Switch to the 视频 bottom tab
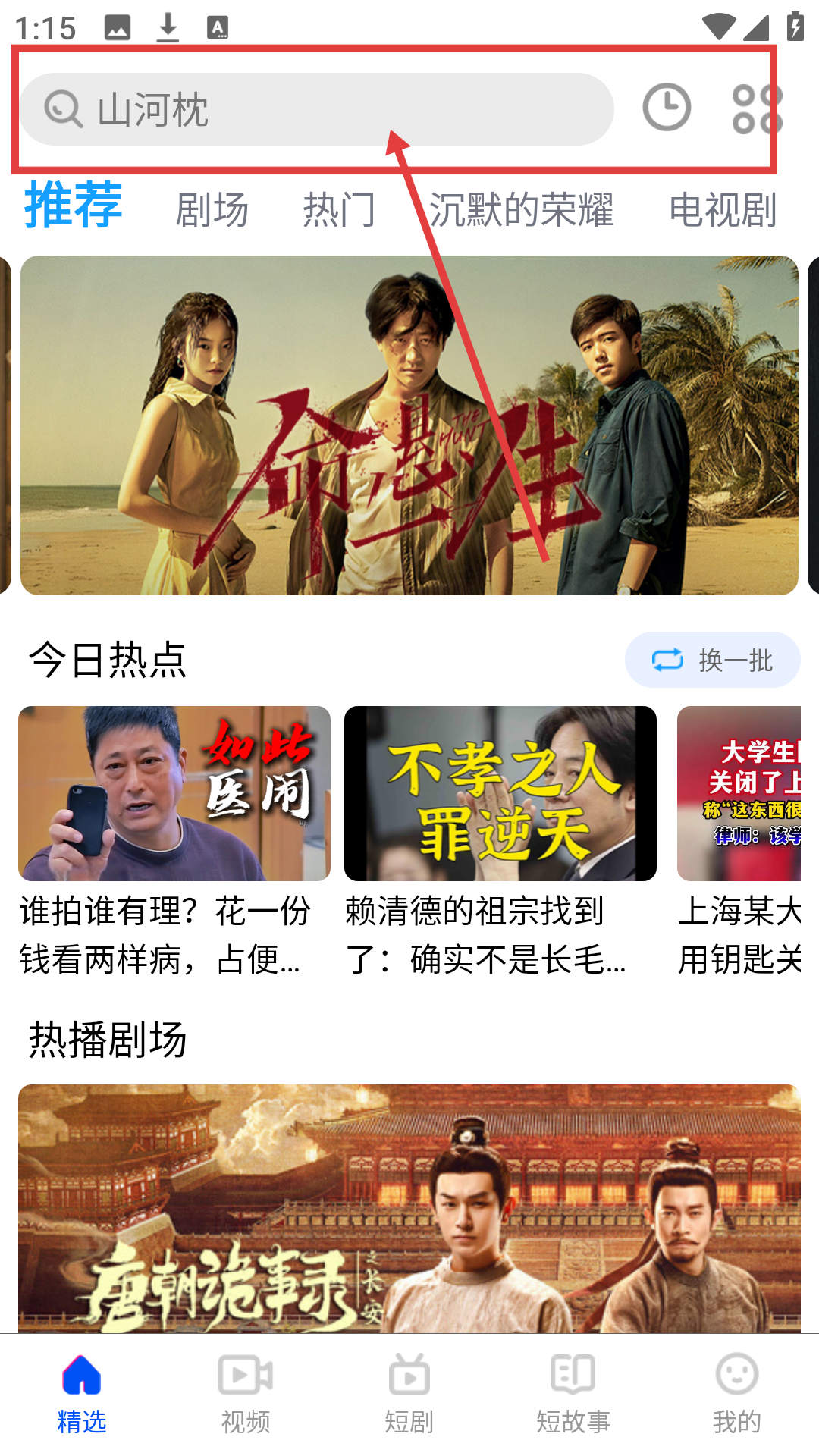The height and width of the screenshot is (1456, 819). click(x=246, y=1394)
